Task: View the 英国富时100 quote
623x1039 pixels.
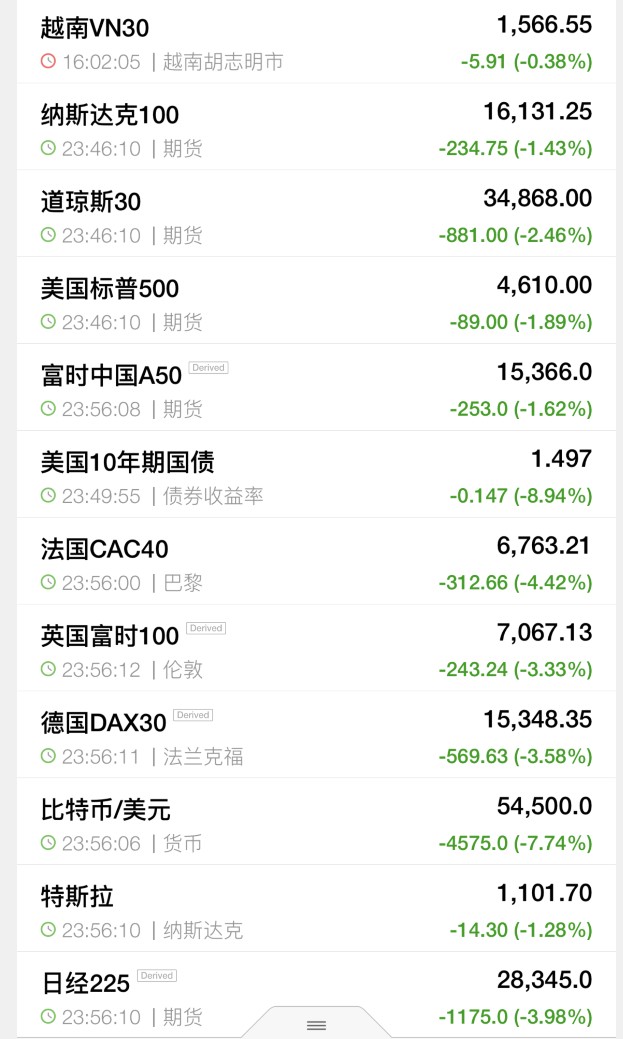Action: pos(311,651)
